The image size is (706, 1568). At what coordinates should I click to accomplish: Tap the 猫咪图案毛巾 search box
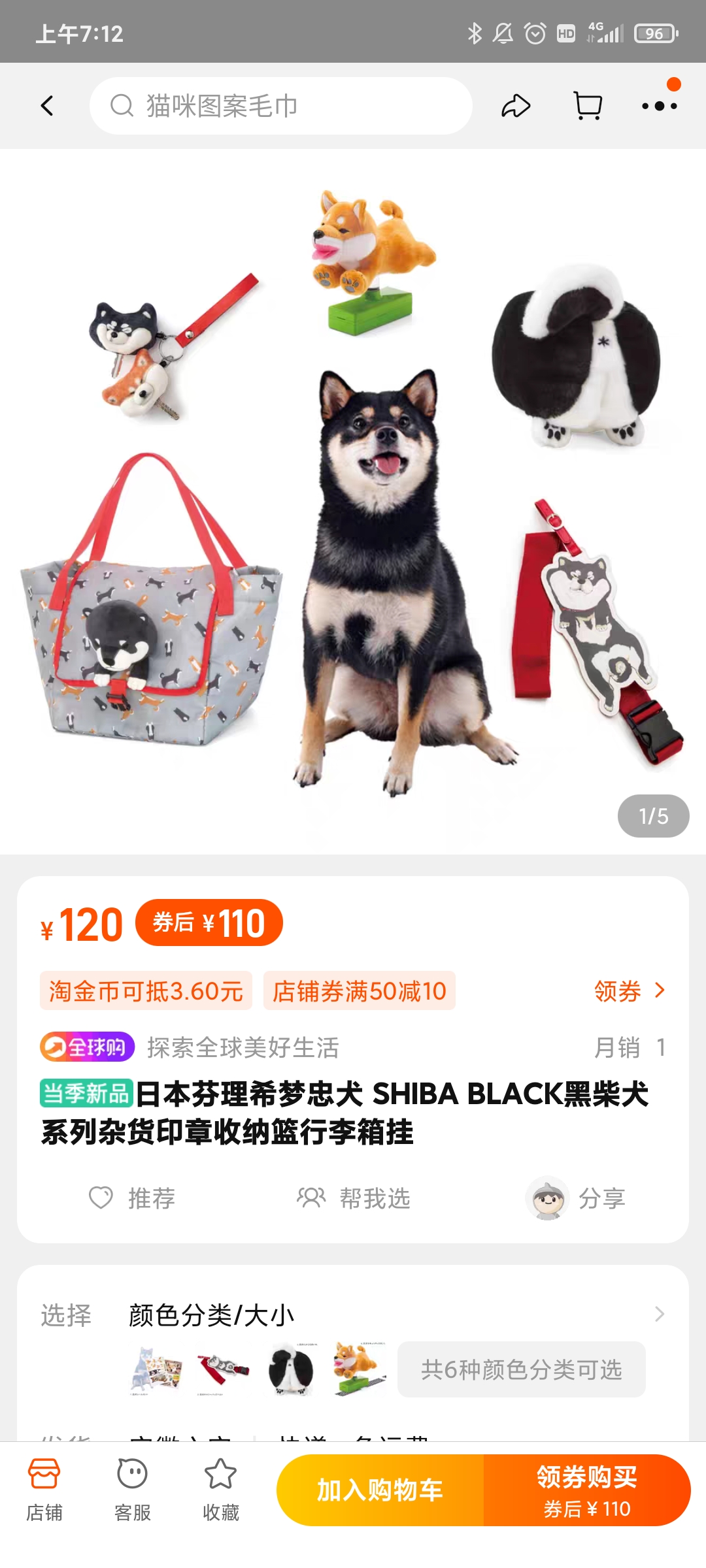281,106
